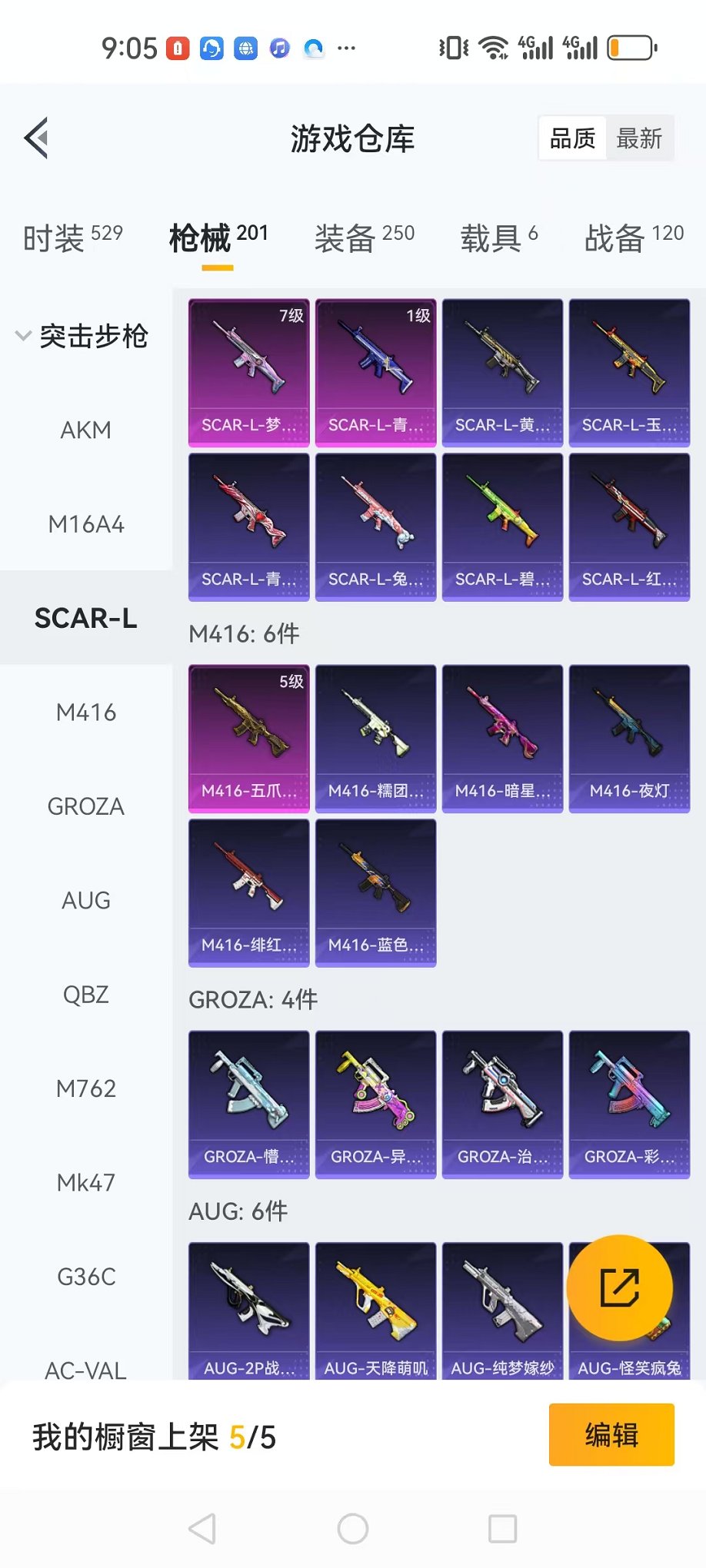This screenshot has height=1568, width=706.
Task: Tap the system home button
Action: point(353,1529)
